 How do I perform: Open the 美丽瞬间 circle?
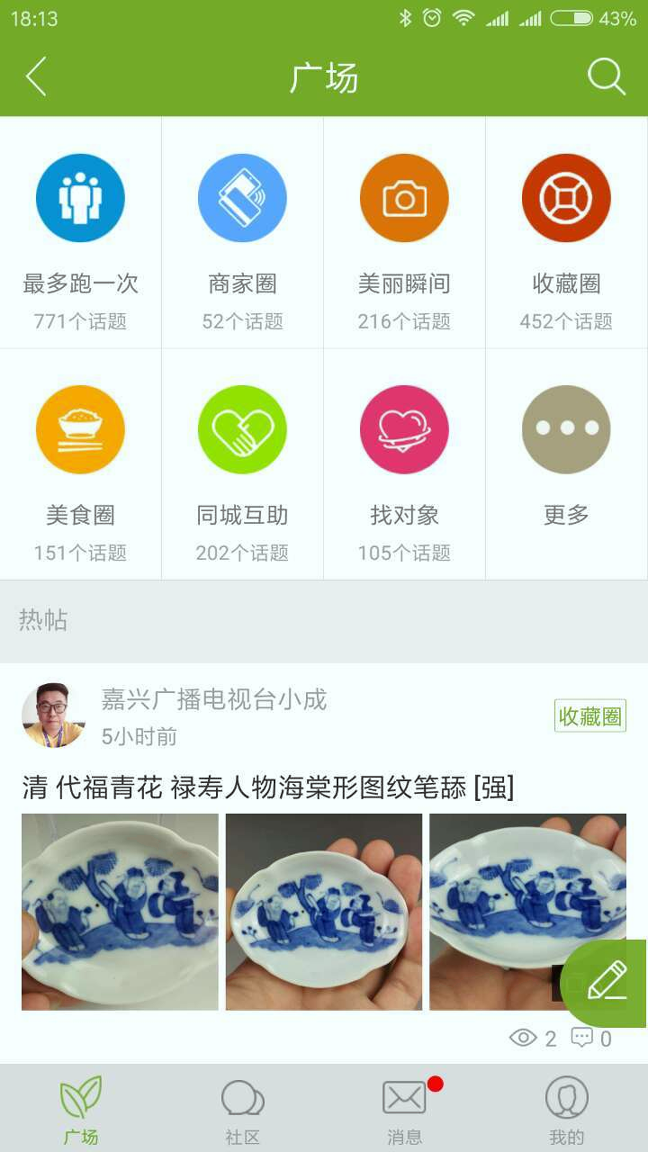pos(404,232)
